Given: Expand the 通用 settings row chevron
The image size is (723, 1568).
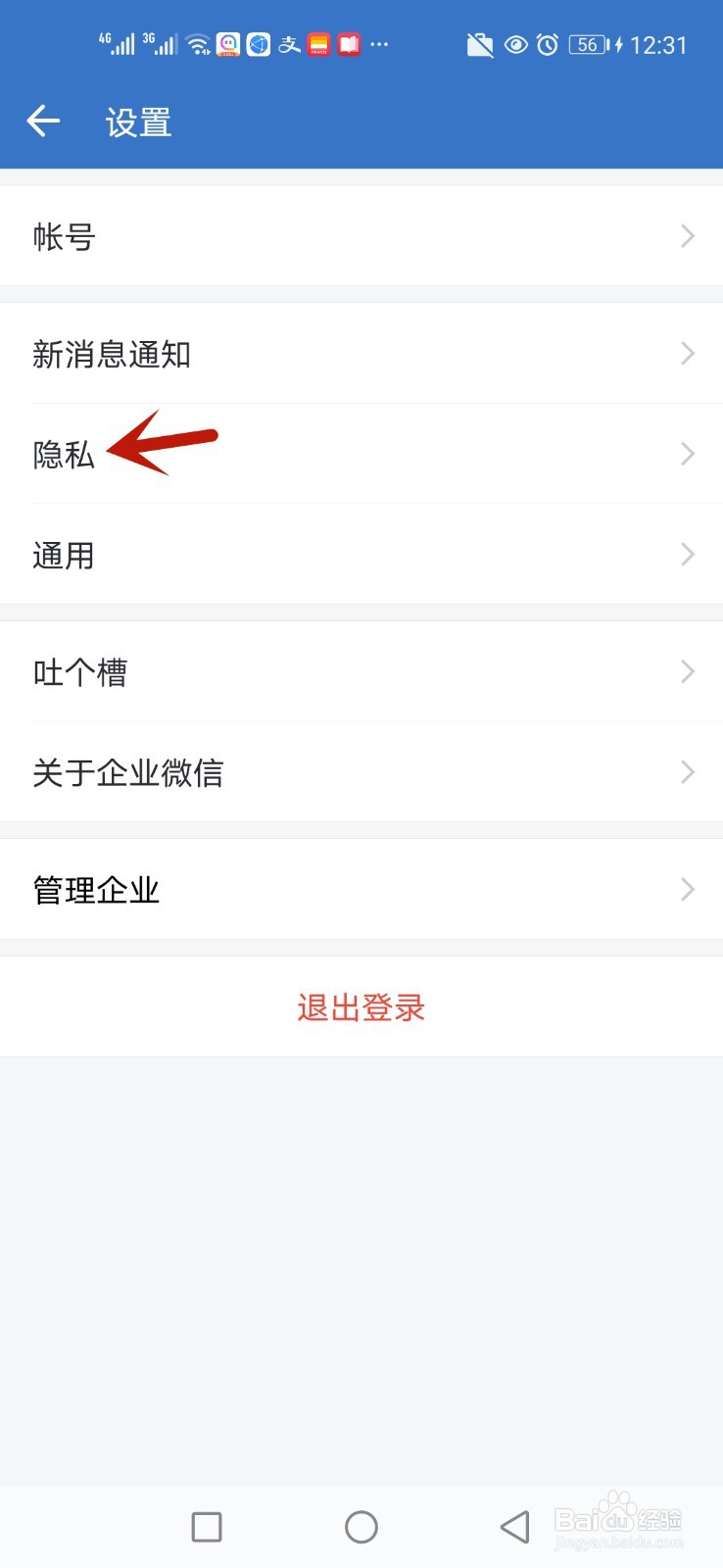Looking at the screenshot, I should [x=687, y=555].
